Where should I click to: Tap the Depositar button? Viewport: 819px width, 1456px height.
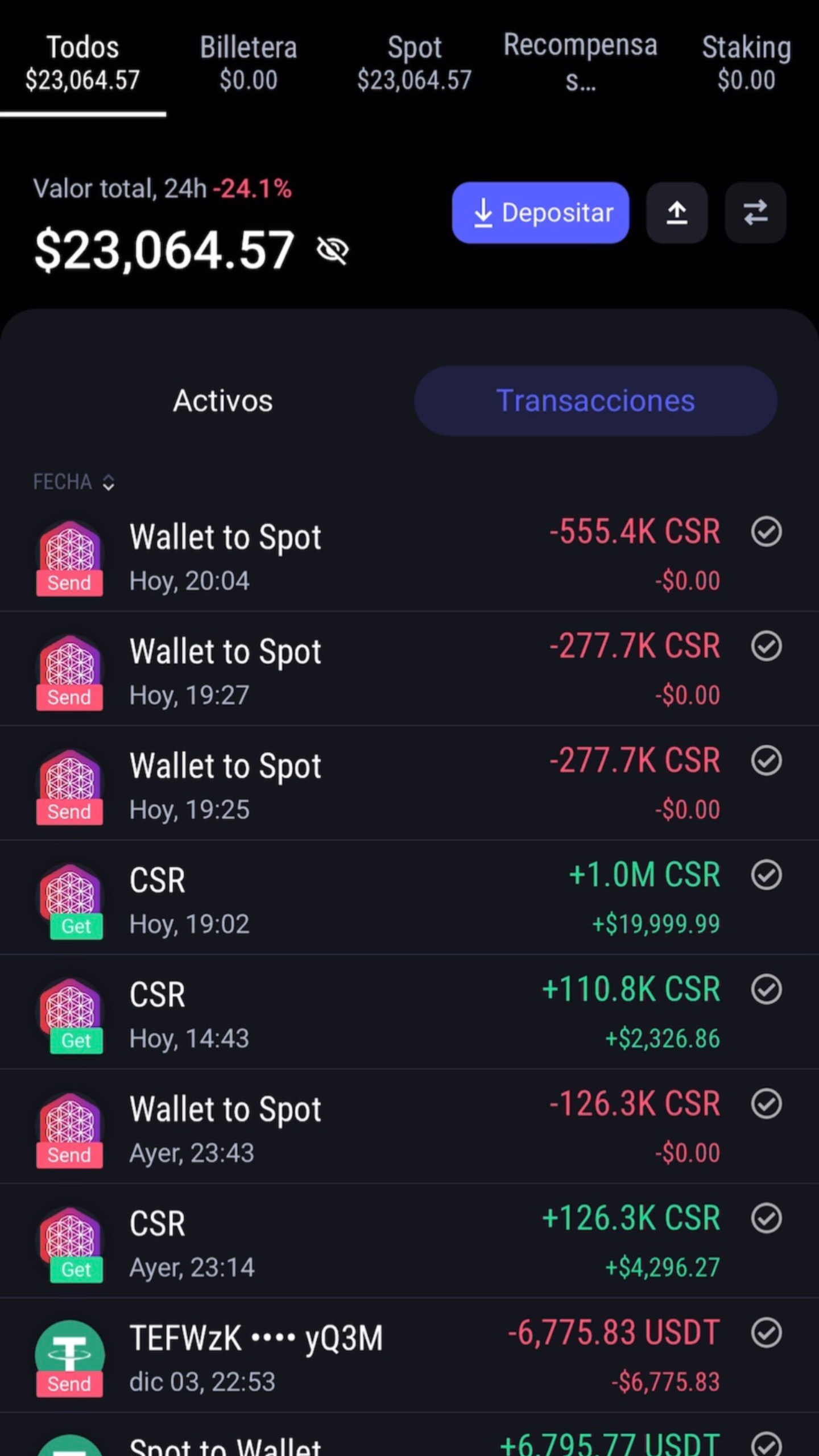pos(540,213)
